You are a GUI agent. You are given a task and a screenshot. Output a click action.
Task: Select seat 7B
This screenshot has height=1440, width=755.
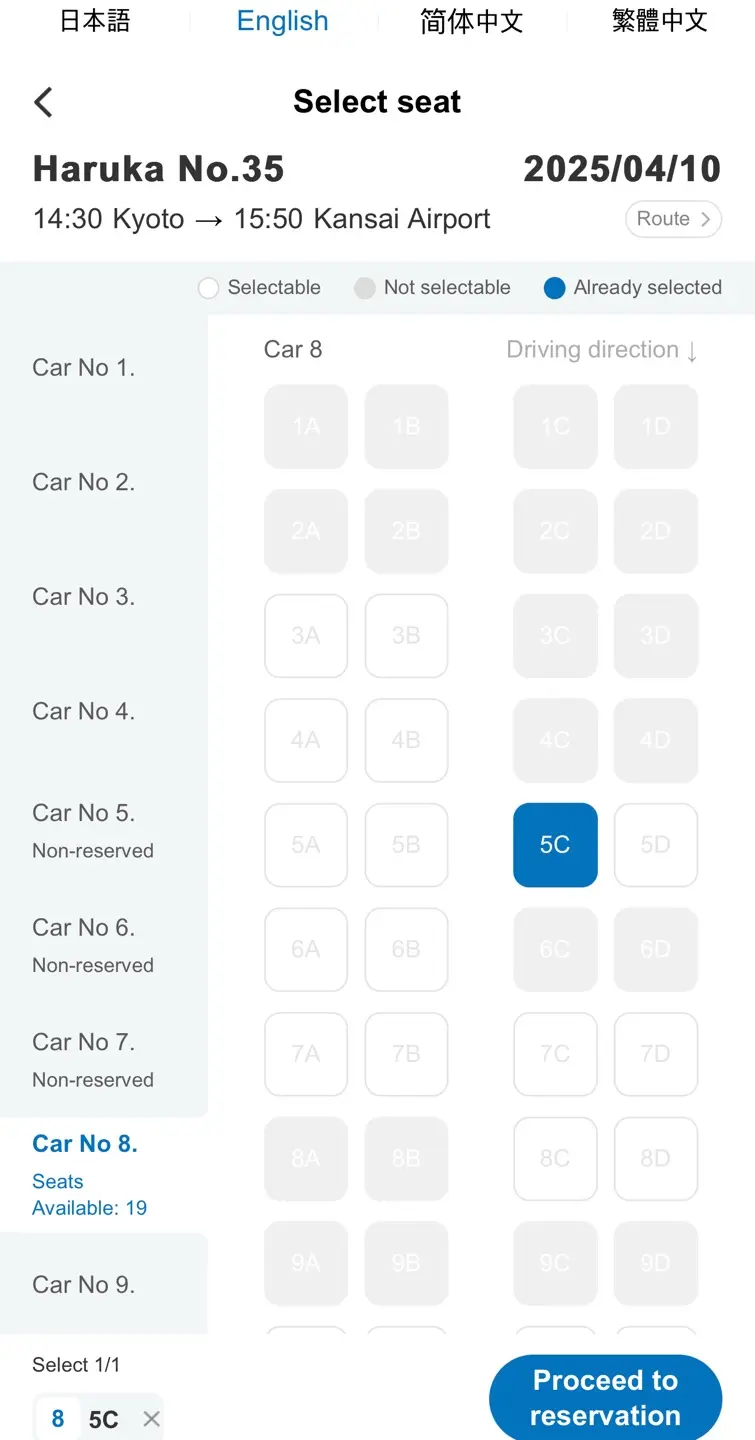pyautogui.click(x=406, y=1054)
